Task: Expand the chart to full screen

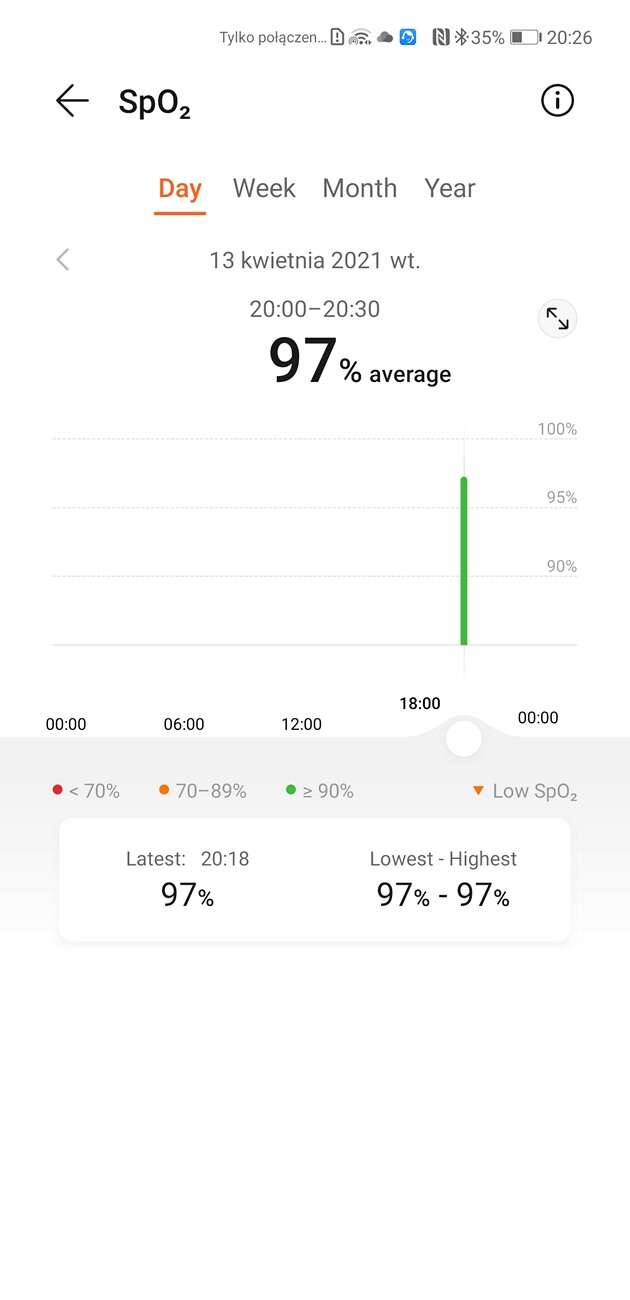Action: pos(557,319)
